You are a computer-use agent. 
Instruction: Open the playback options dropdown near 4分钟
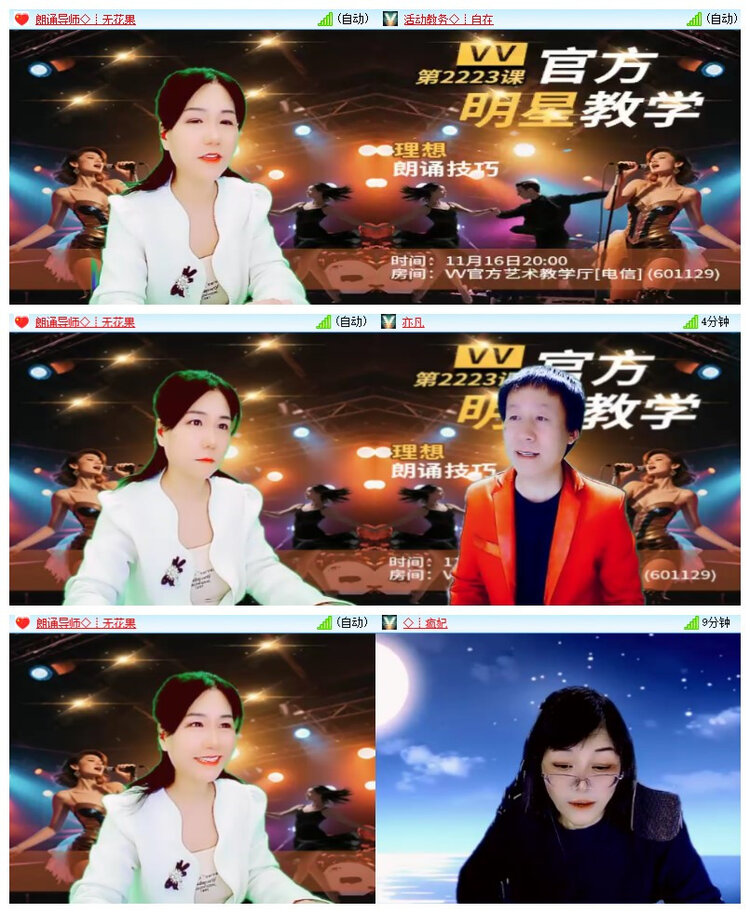tap(713, 322)
